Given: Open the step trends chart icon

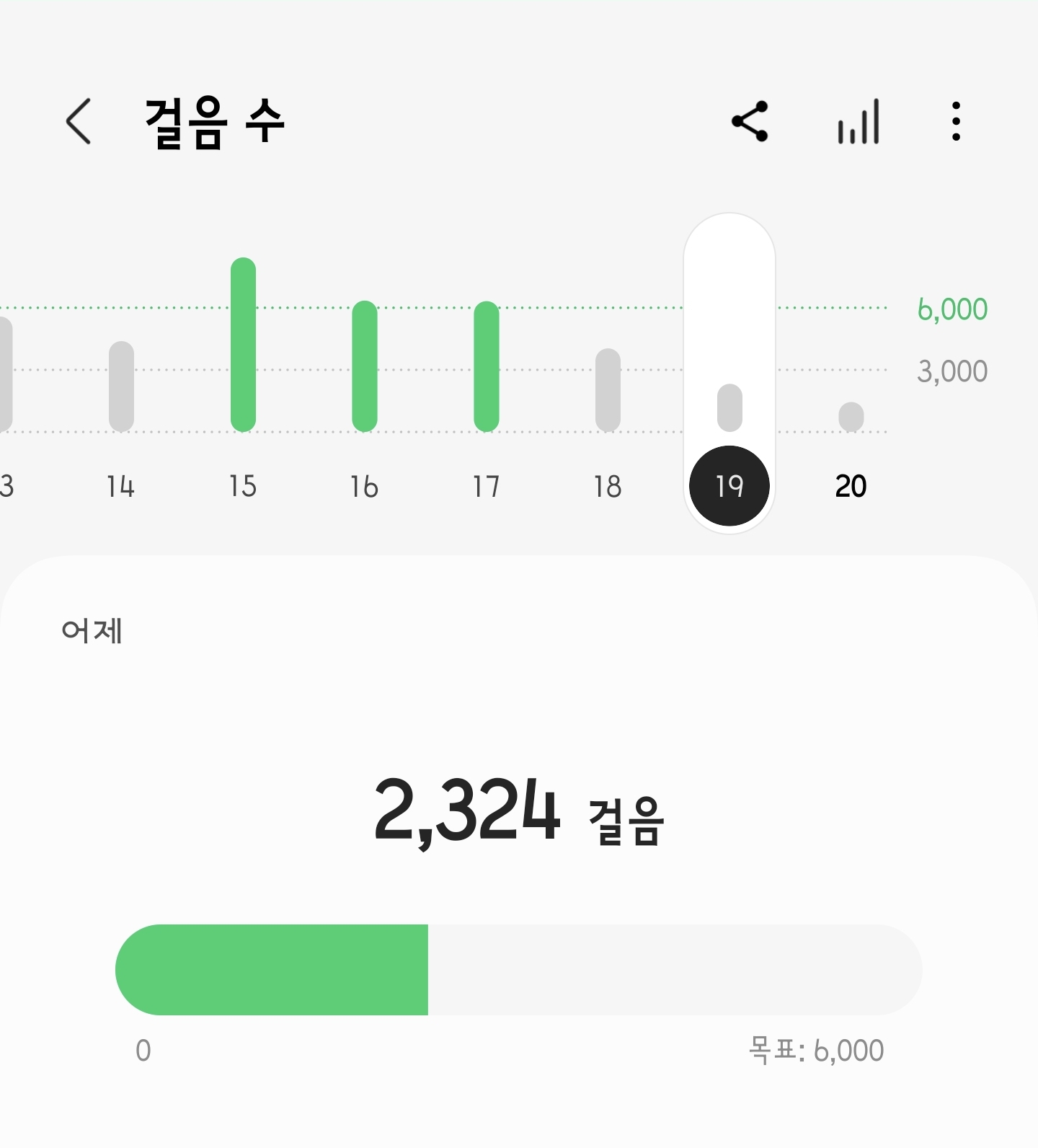Looking at the screenshot, I should click(x=858, y=122).
